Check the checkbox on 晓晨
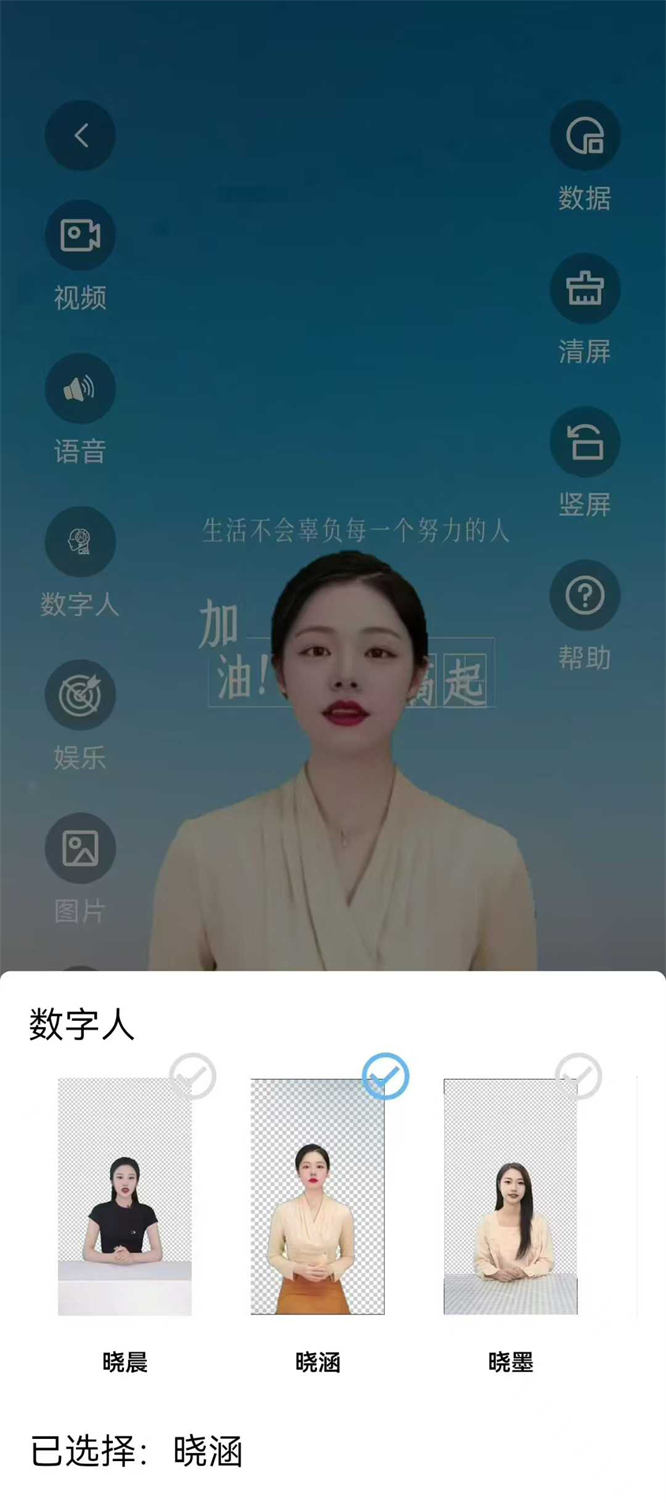This screenshot has width=666, height=1503. [x=193, y=1076]
